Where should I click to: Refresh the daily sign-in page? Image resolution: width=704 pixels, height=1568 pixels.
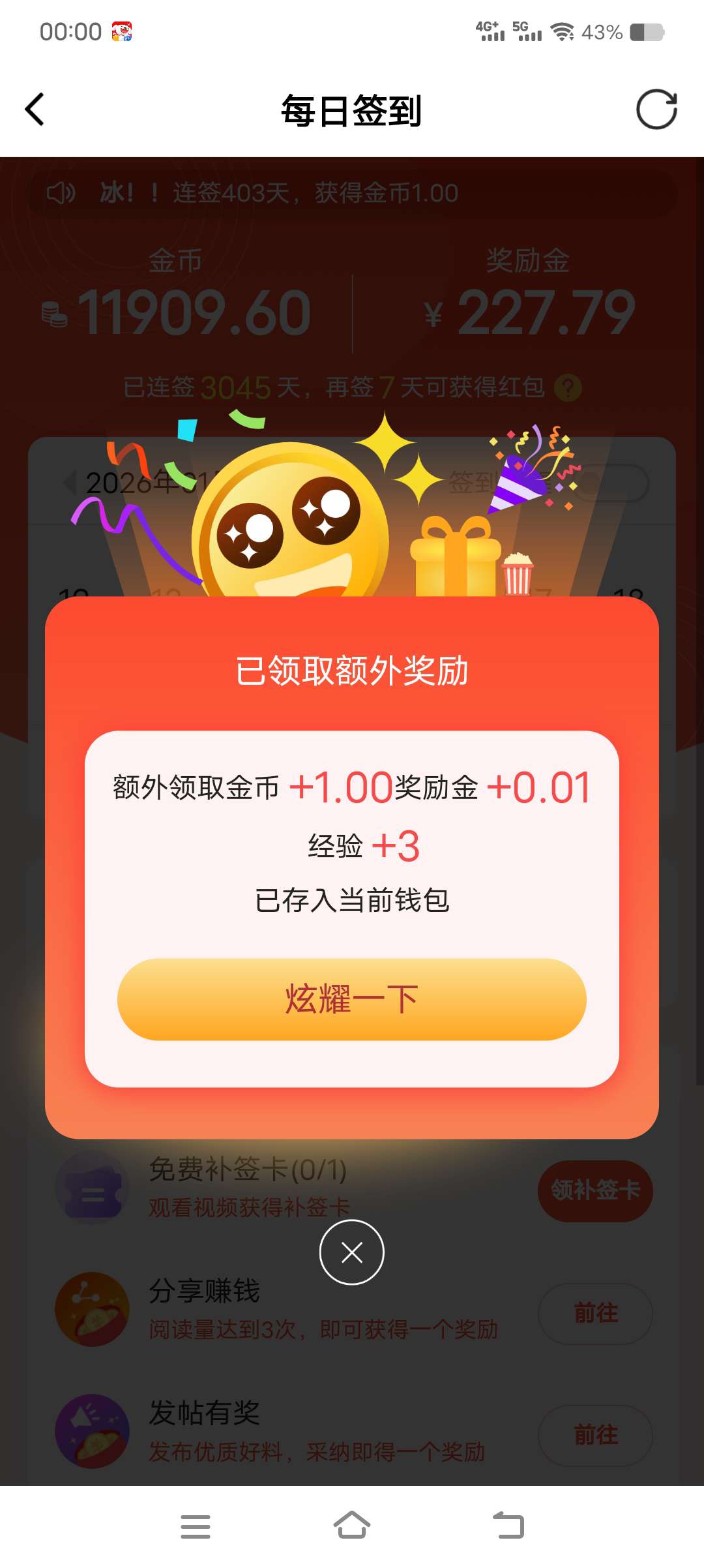(656, 110)
